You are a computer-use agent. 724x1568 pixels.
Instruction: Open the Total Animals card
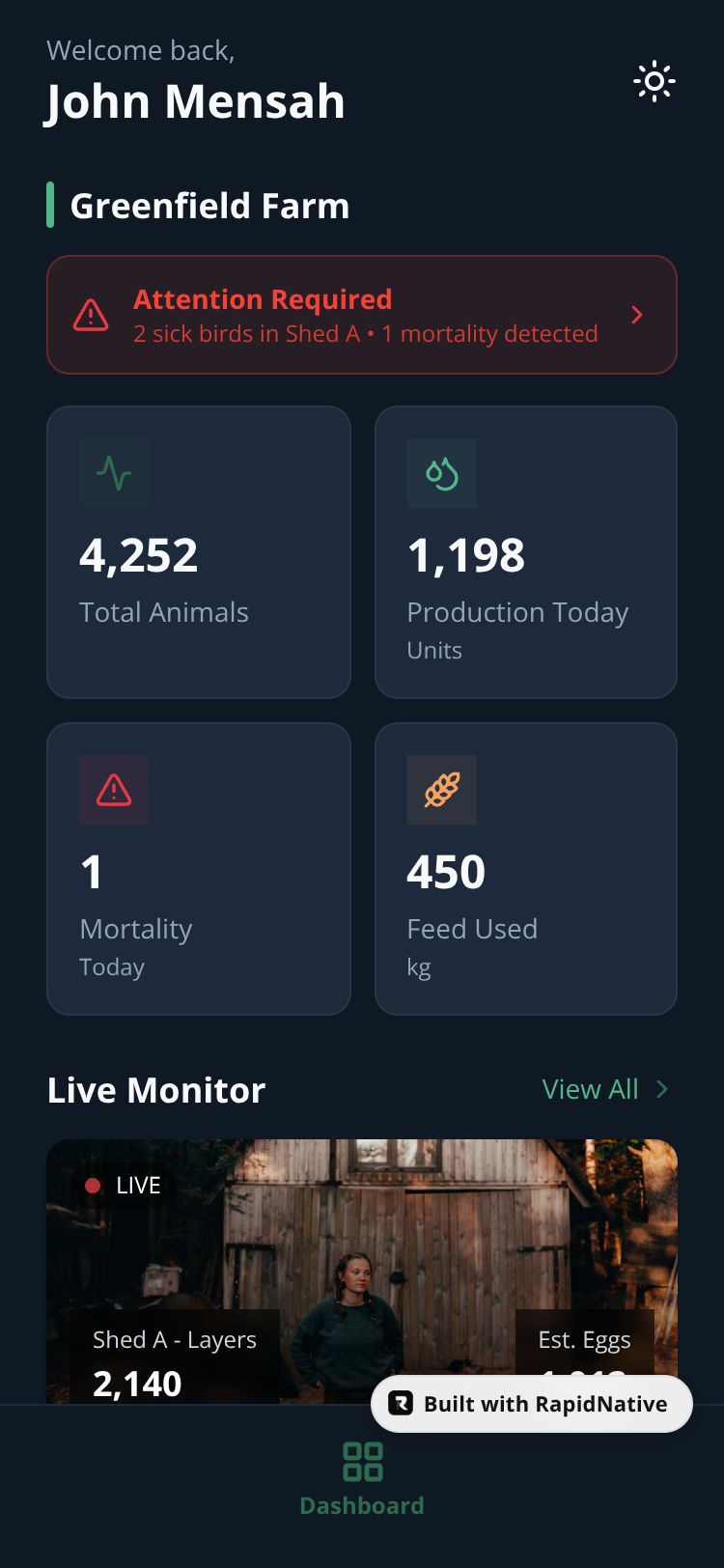[199, 552]
